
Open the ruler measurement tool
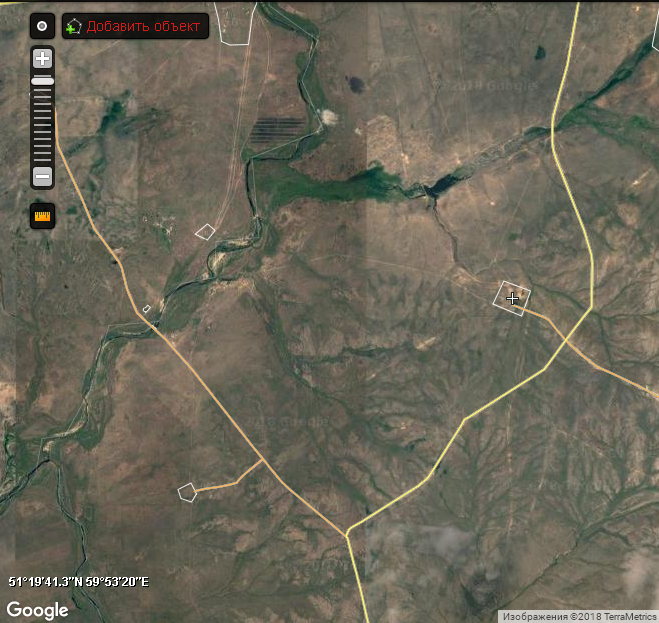click(42, 216)
